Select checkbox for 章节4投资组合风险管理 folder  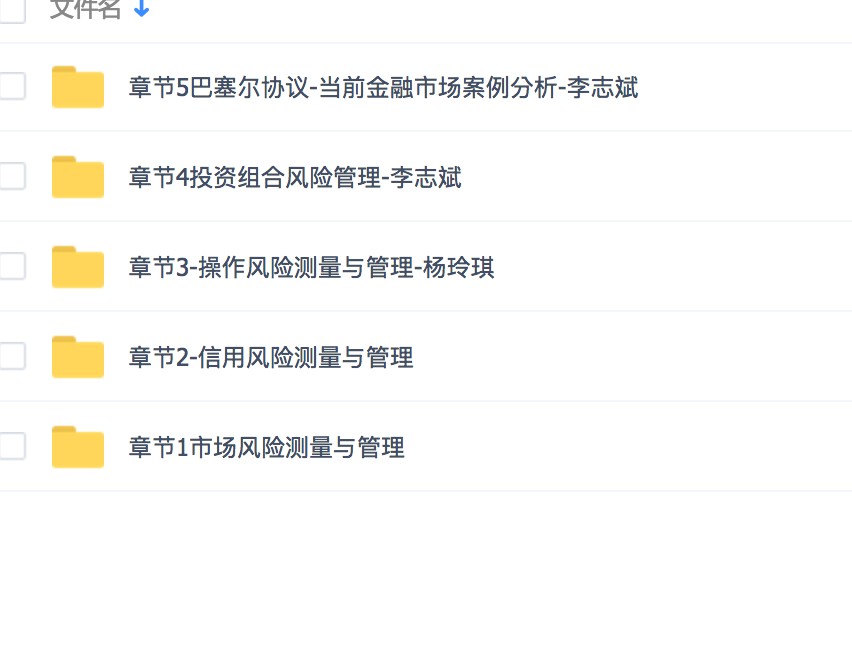[12, 176]
